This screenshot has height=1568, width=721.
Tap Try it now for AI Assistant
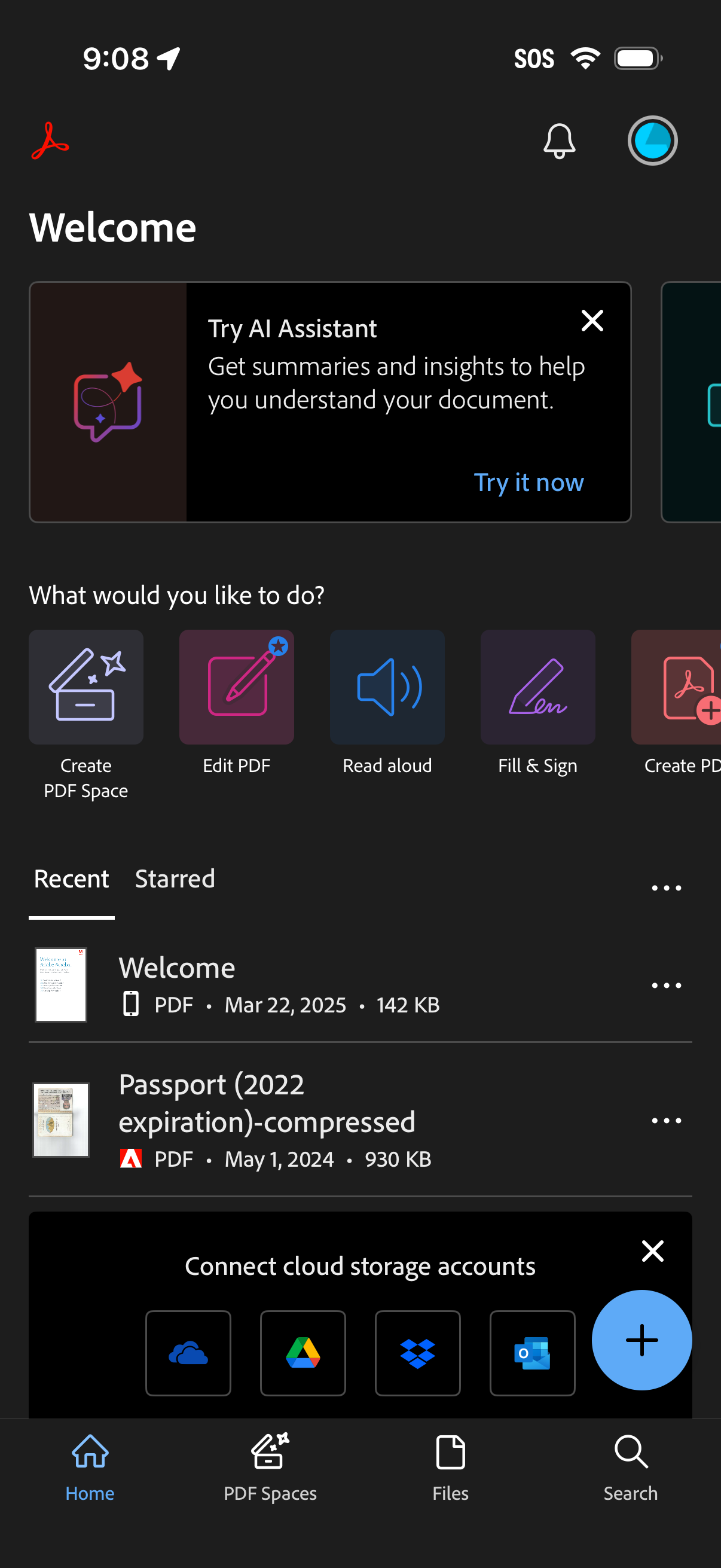pyautogui.click(x=528, y=482)
